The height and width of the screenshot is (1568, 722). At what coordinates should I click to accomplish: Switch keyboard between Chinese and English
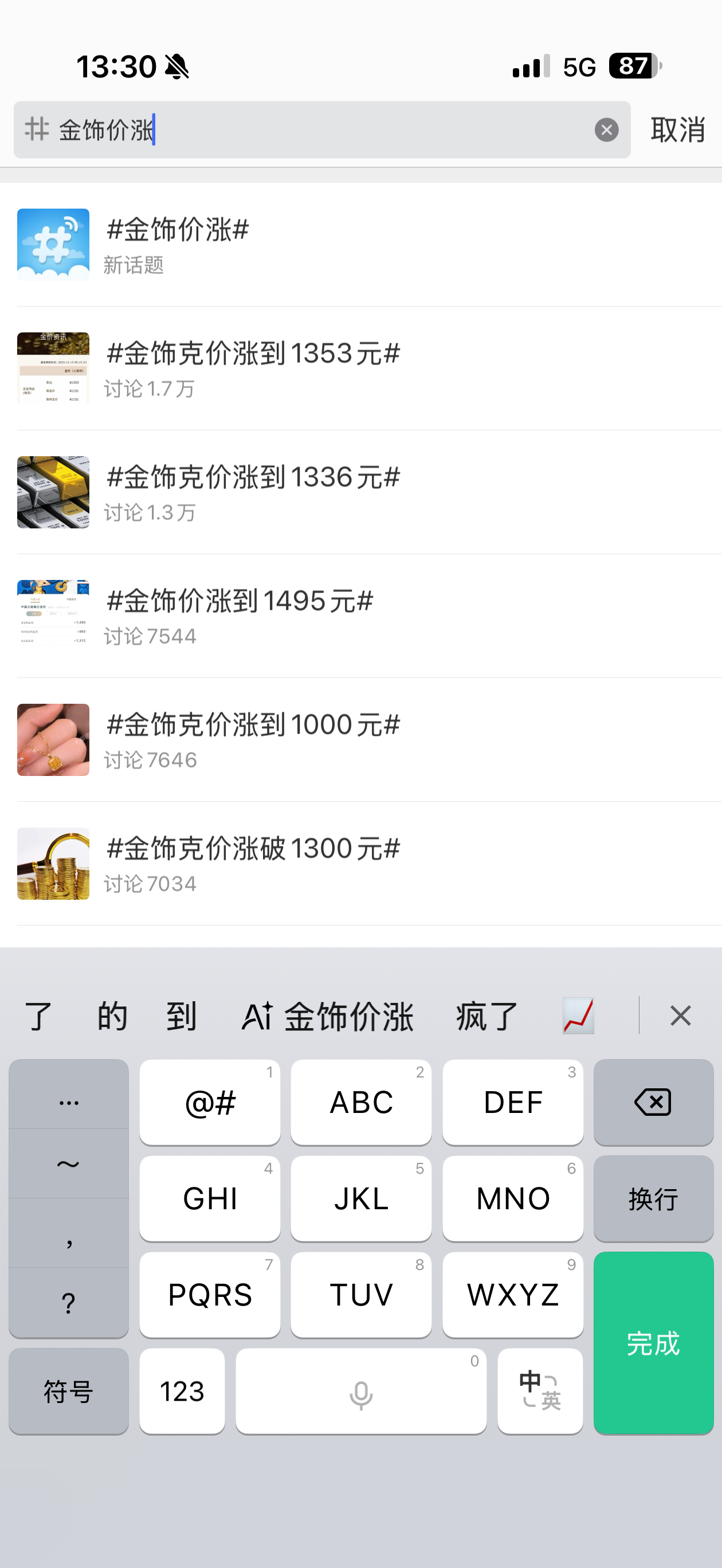click(540, 1391)
